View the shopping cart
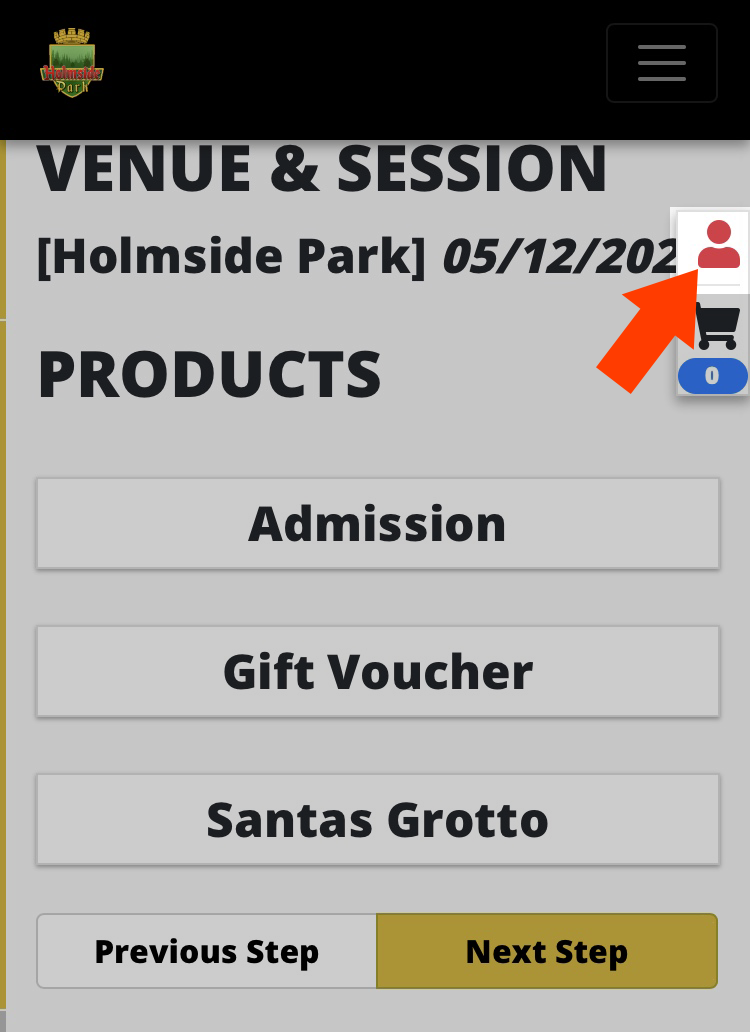Image resolution: width=750 pixels, height=1032 pixels. click(x=716, y=327)
